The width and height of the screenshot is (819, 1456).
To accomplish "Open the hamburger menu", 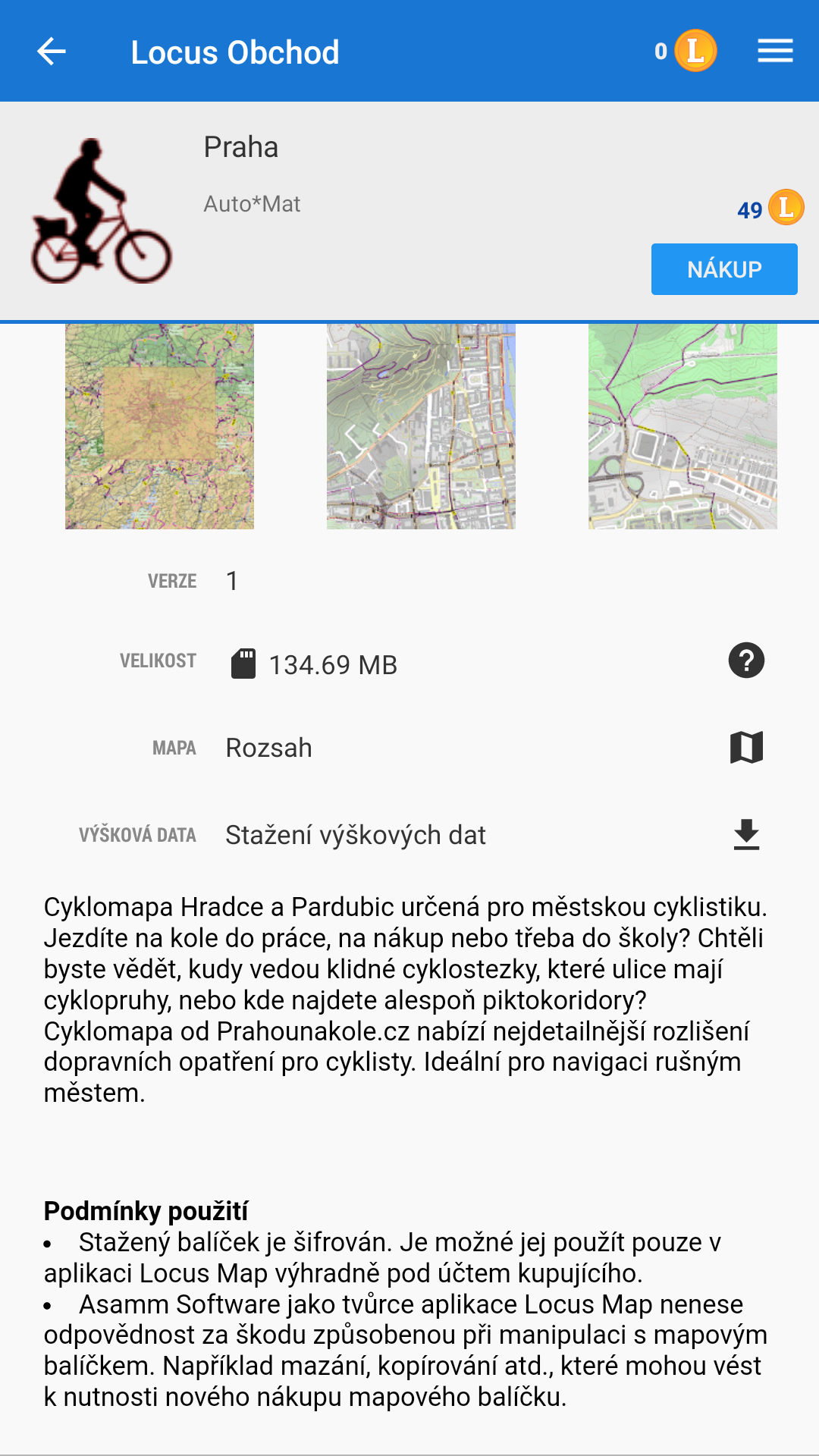I will point(775,52).
